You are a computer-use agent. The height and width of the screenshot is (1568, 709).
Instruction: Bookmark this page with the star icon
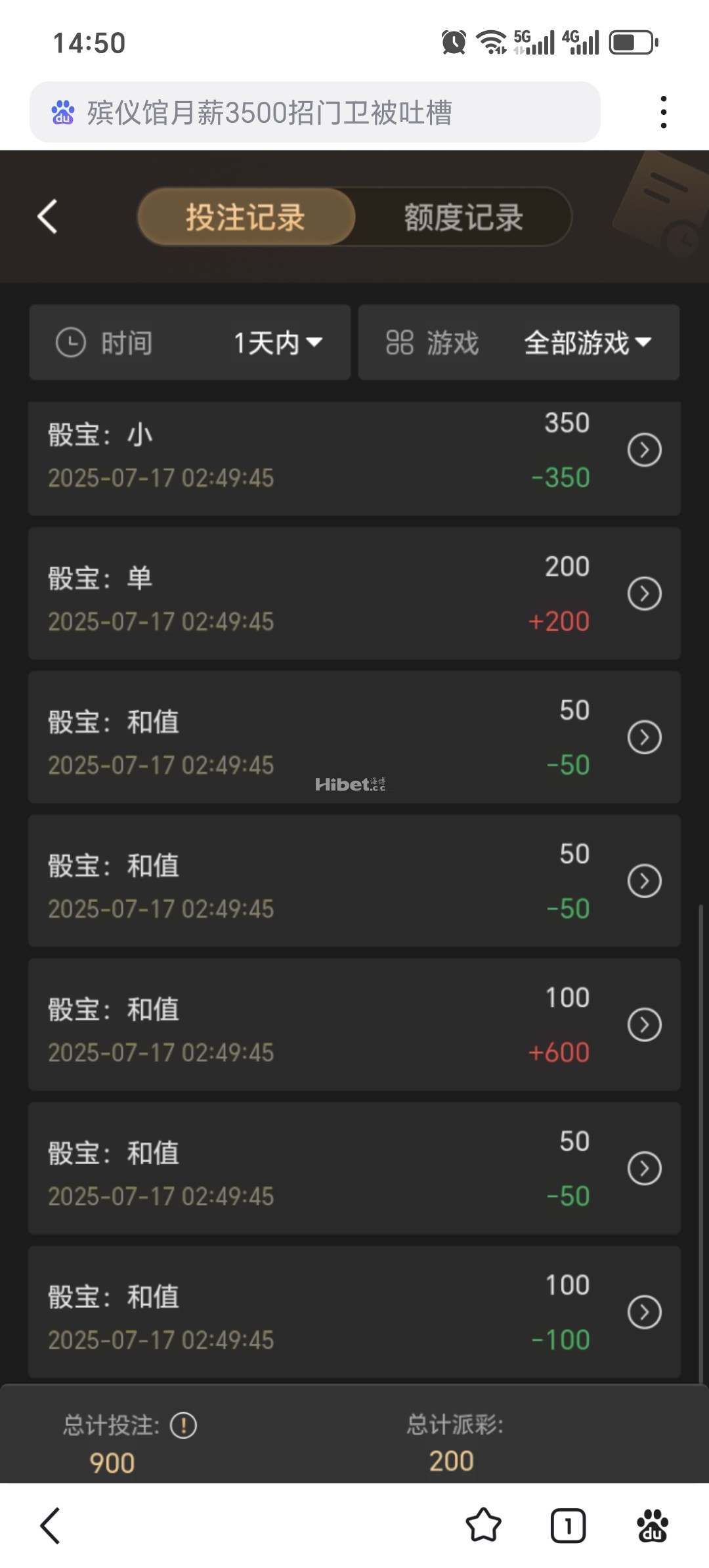[483, 1525]
